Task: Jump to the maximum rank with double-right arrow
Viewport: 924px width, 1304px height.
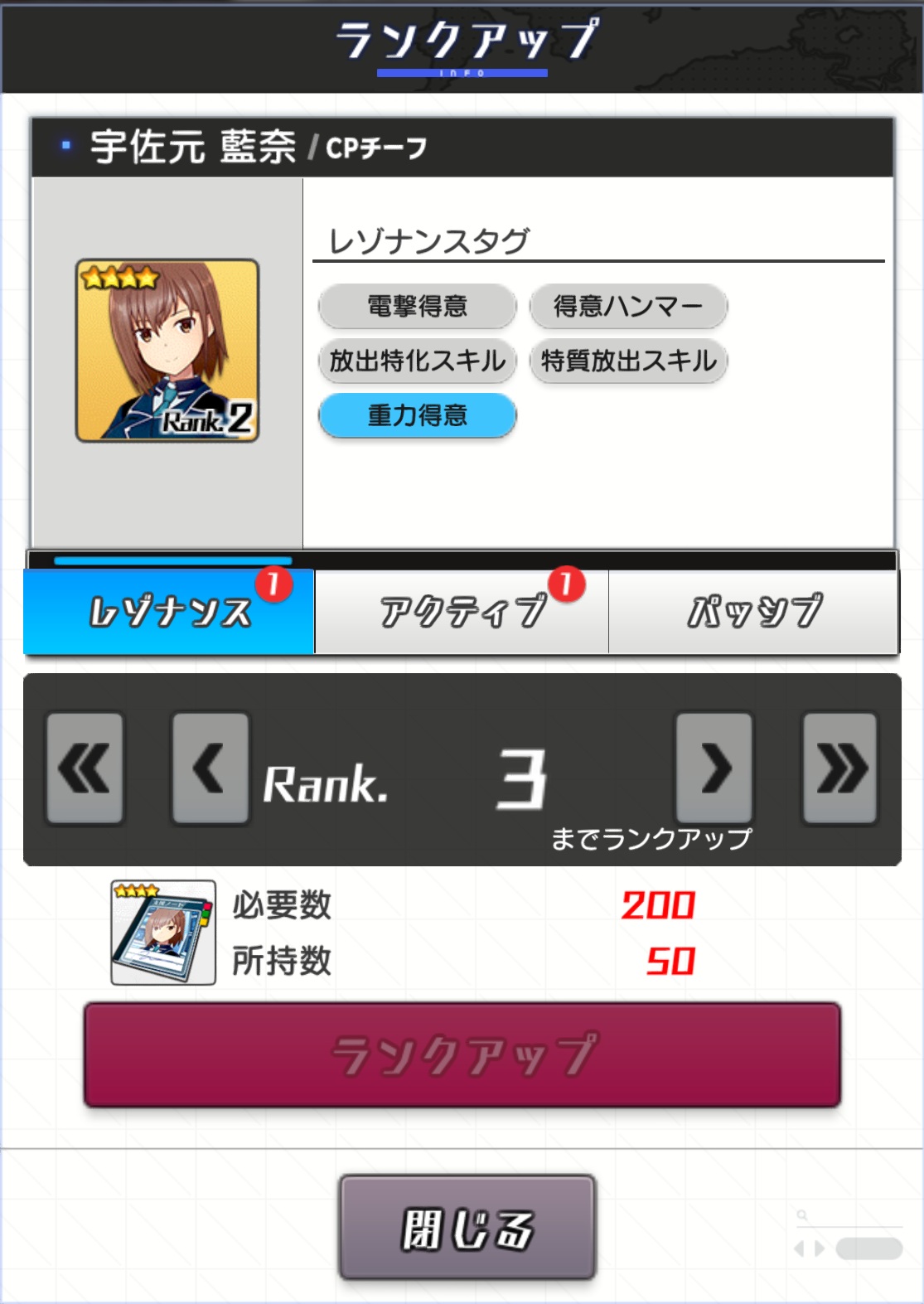Action: tap(839, 768)
